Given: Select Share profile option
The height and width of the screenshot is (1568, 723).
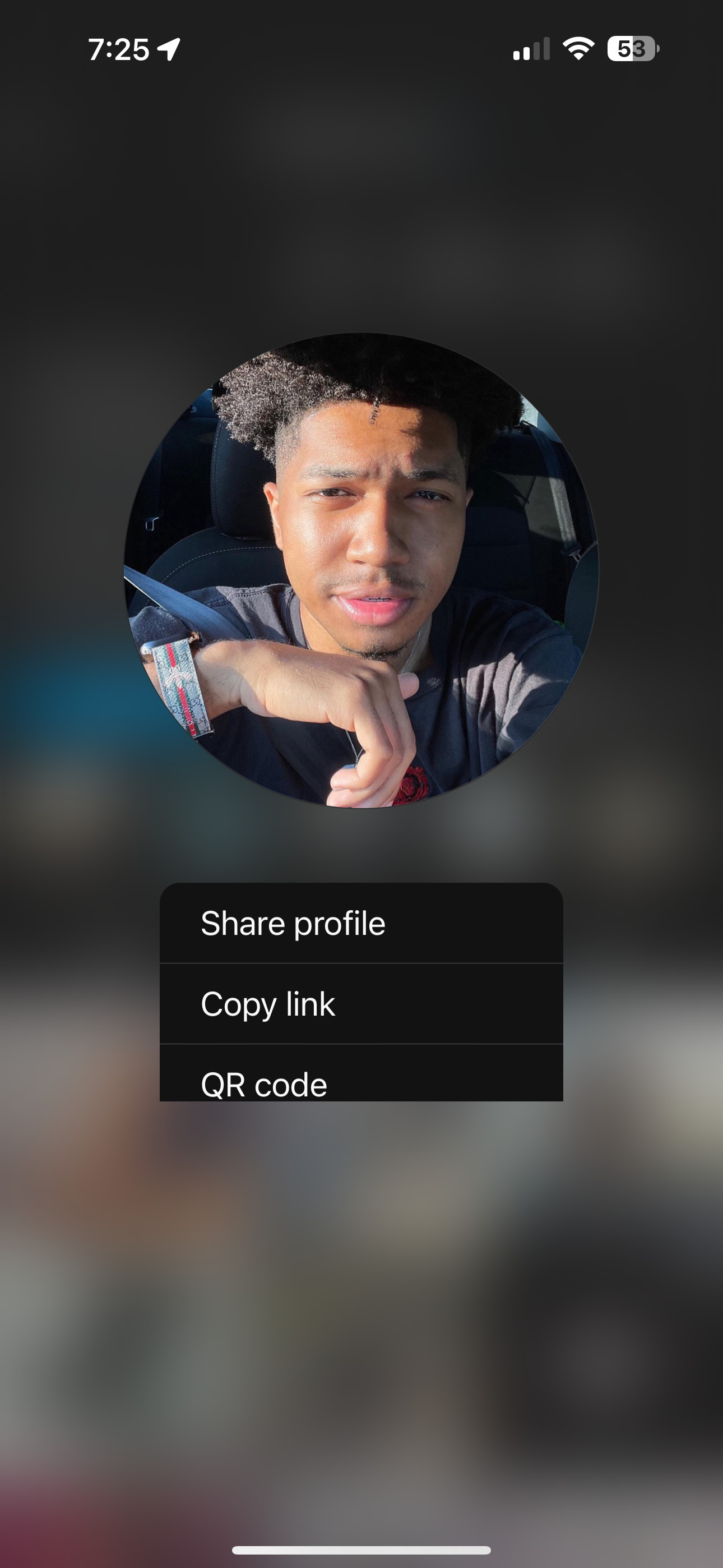Looking at the screenshot, I should pyautogui.click(x=360, y=924).
